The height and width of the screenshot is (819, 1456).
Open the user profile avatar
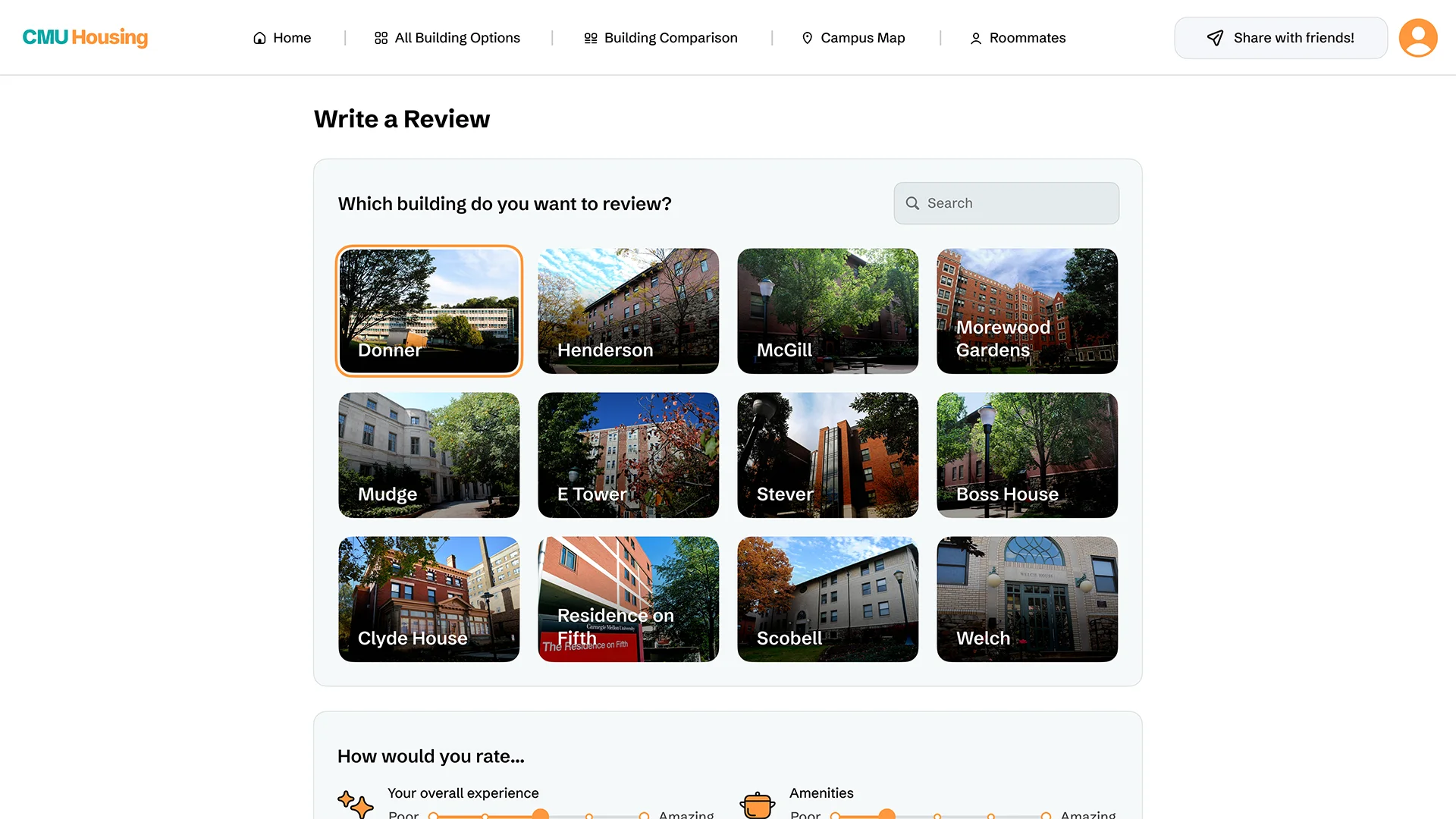point(1417,38)
